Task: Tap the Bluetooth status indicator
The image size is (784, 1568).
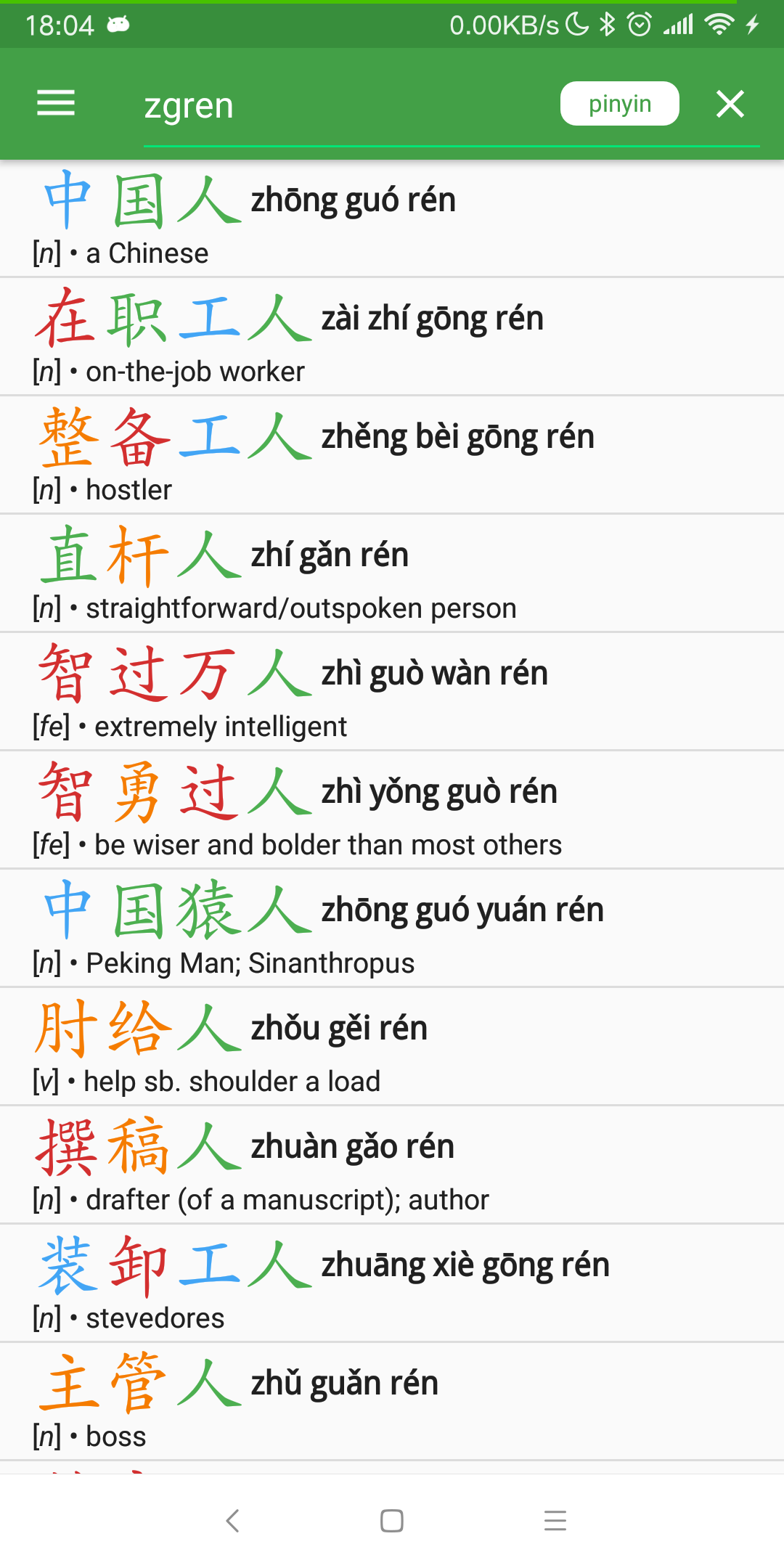Action: 605,24
